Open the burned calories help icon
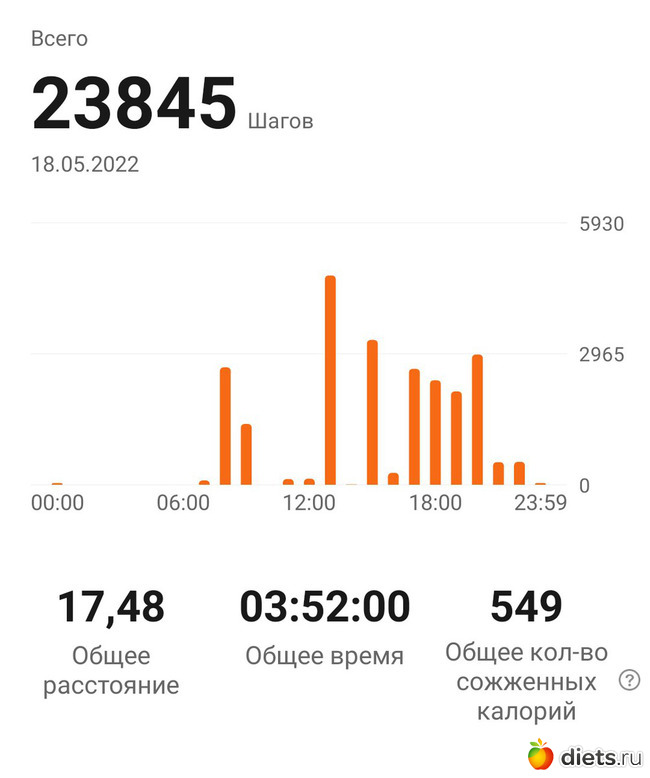This screenshot has height=778, width=650. click(630, 681)
